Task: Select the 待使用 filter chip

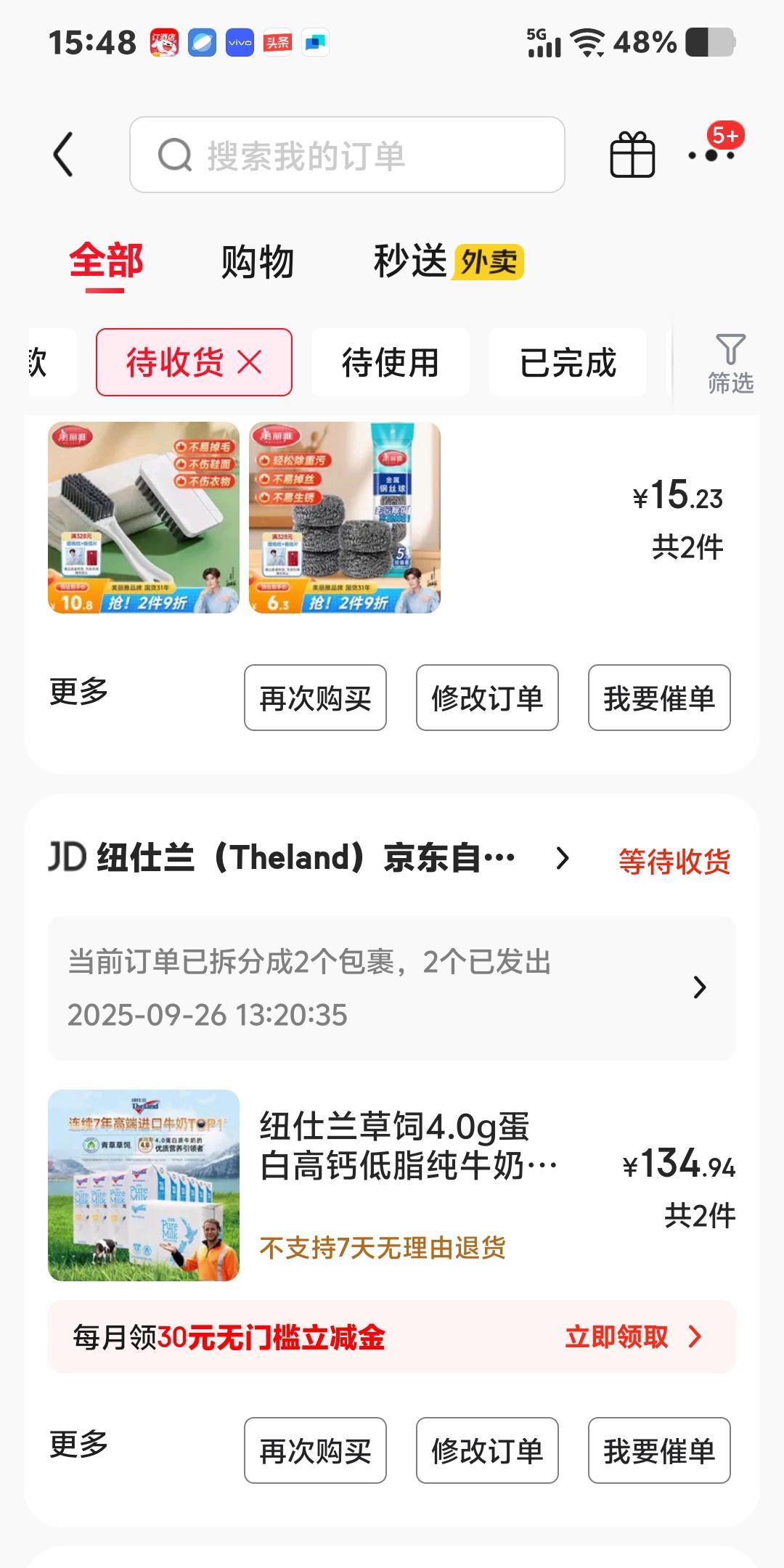Action: coord(391,362)
